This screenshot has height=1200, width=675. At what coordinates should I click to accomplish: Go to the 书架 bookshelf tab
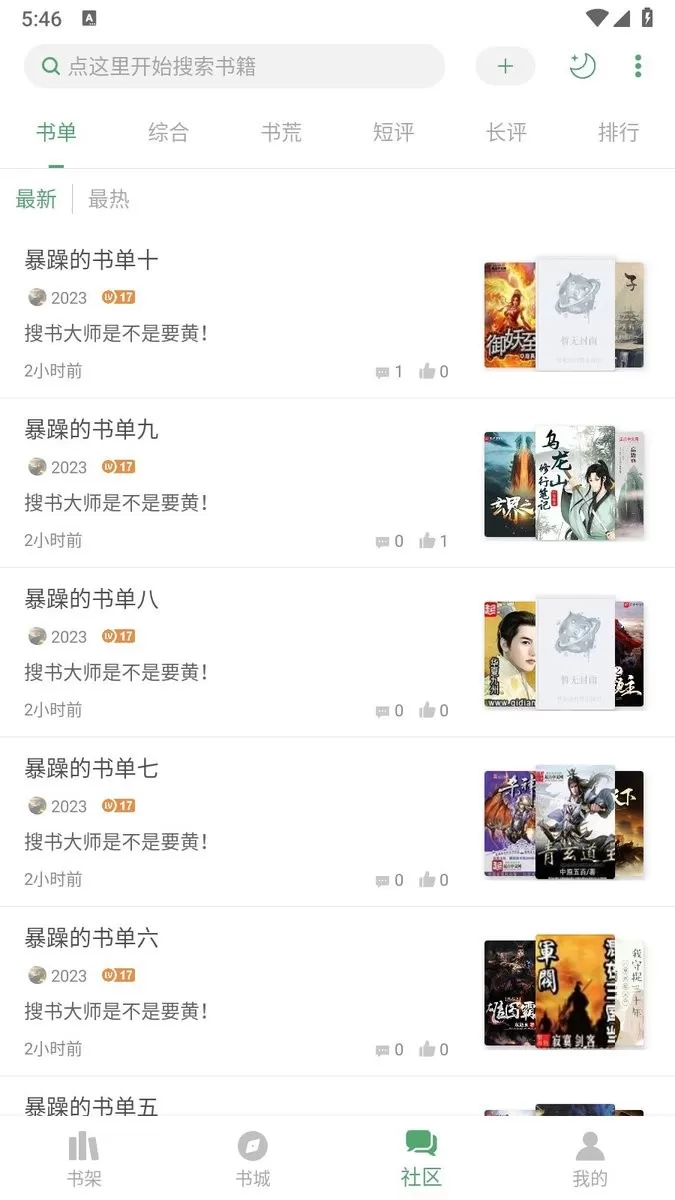(x=84, y=1159)
